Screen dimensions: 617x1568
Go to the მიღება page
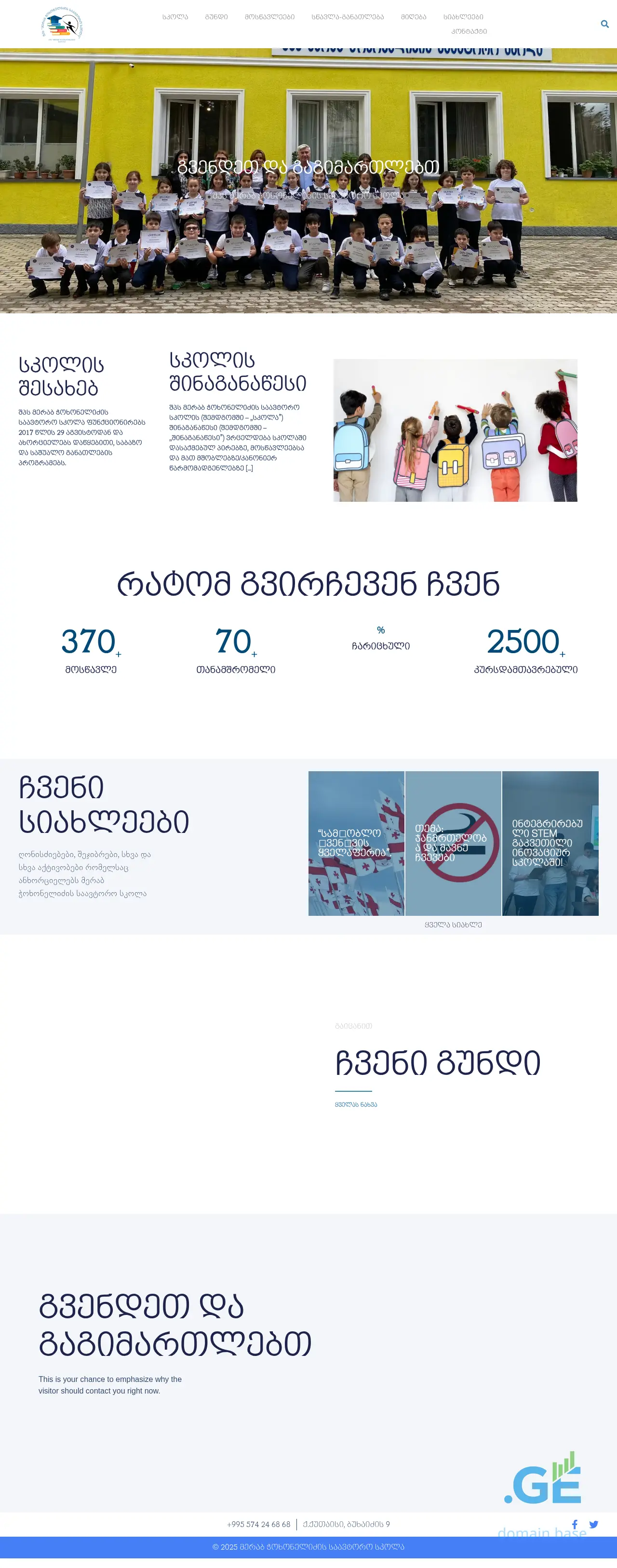click(413, 17)
